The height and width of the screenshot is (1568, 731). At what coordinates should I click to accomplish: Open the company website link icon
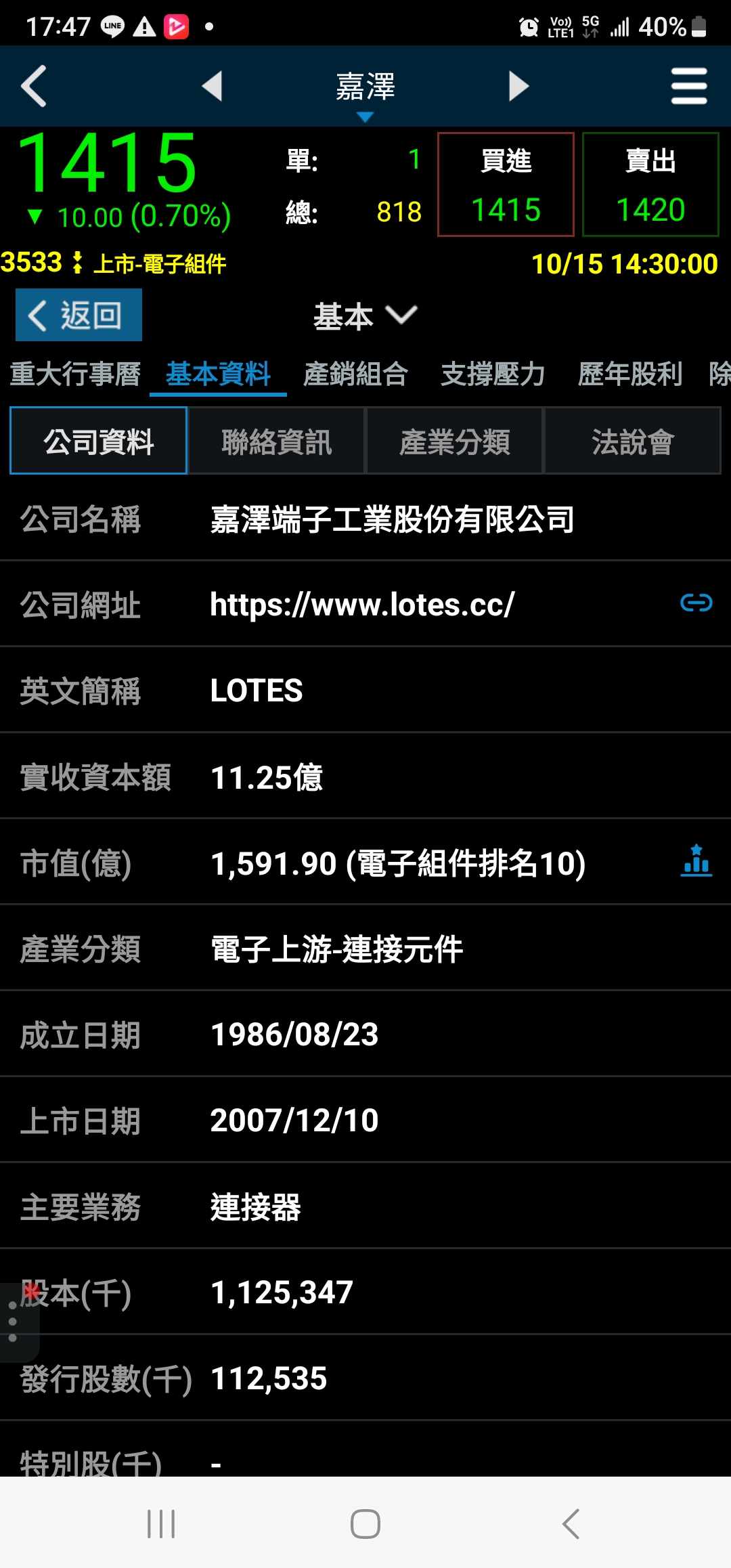click(696, 603)
